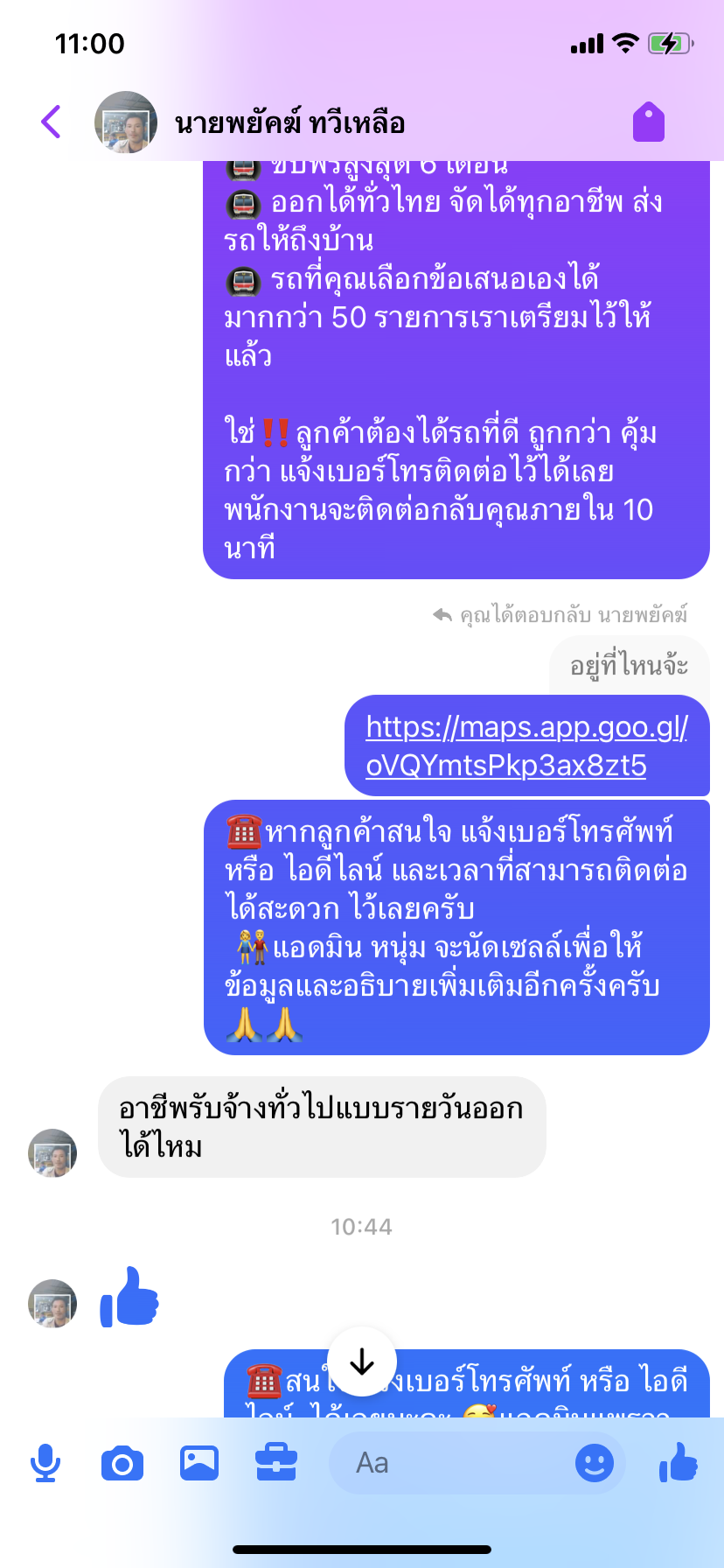Open the camera to take a photo
724x1568 pixels.
click(x=122, y=1463)
